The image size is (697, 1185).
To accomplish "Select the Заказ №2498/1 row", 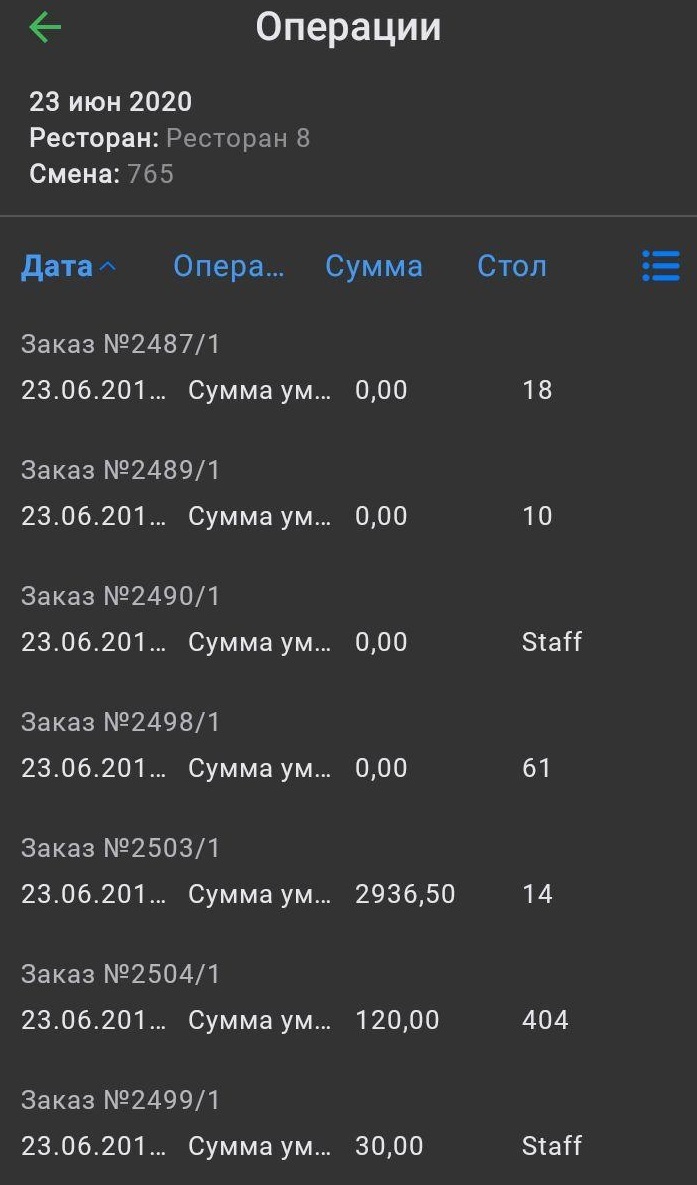I will point(300,746).
